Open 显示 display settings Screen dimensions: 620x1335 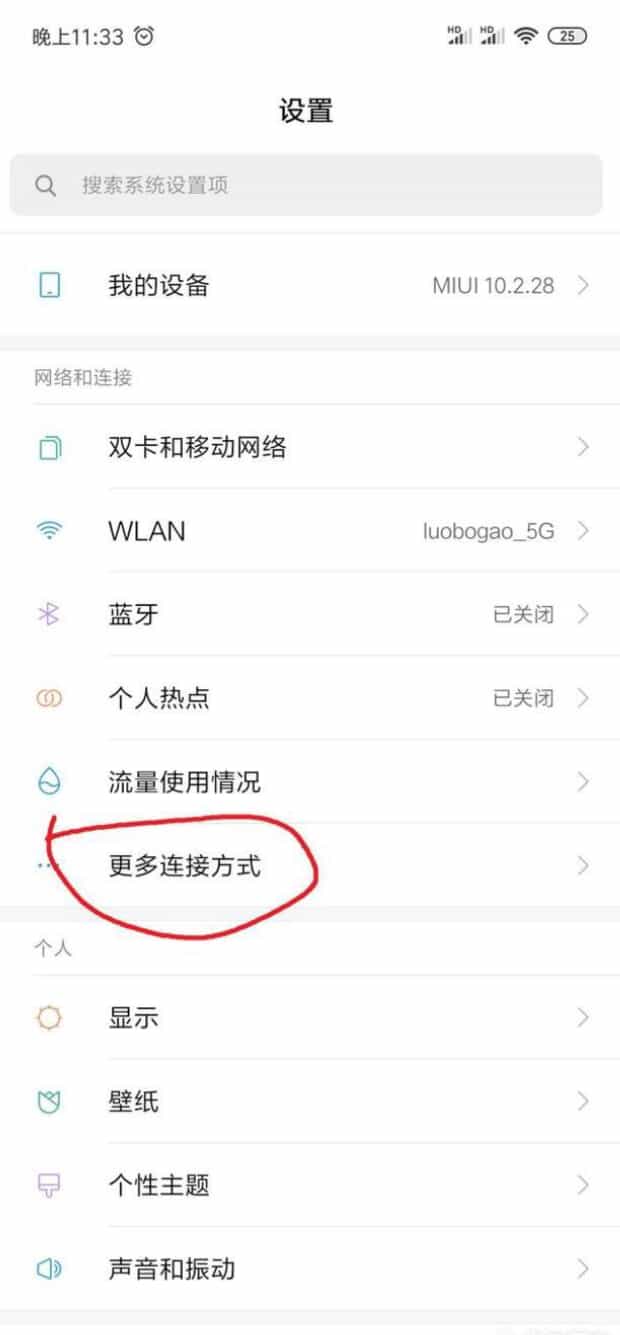310,1018
